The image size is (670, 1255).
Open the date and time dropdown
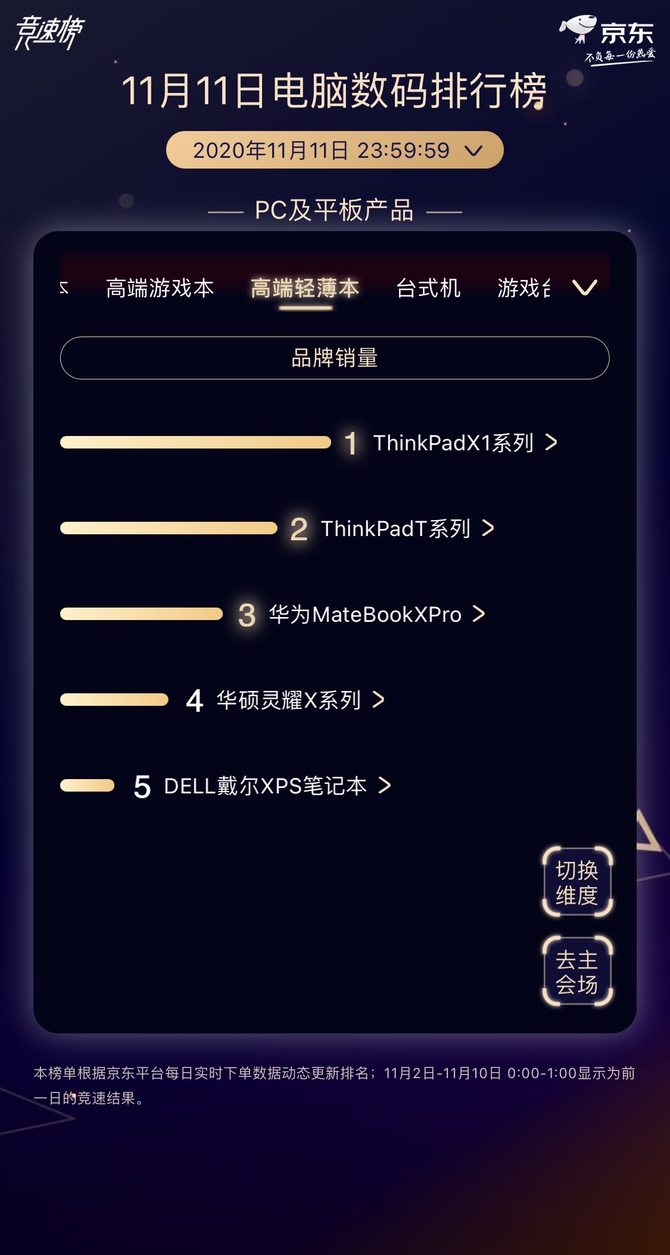coord(334,150)
